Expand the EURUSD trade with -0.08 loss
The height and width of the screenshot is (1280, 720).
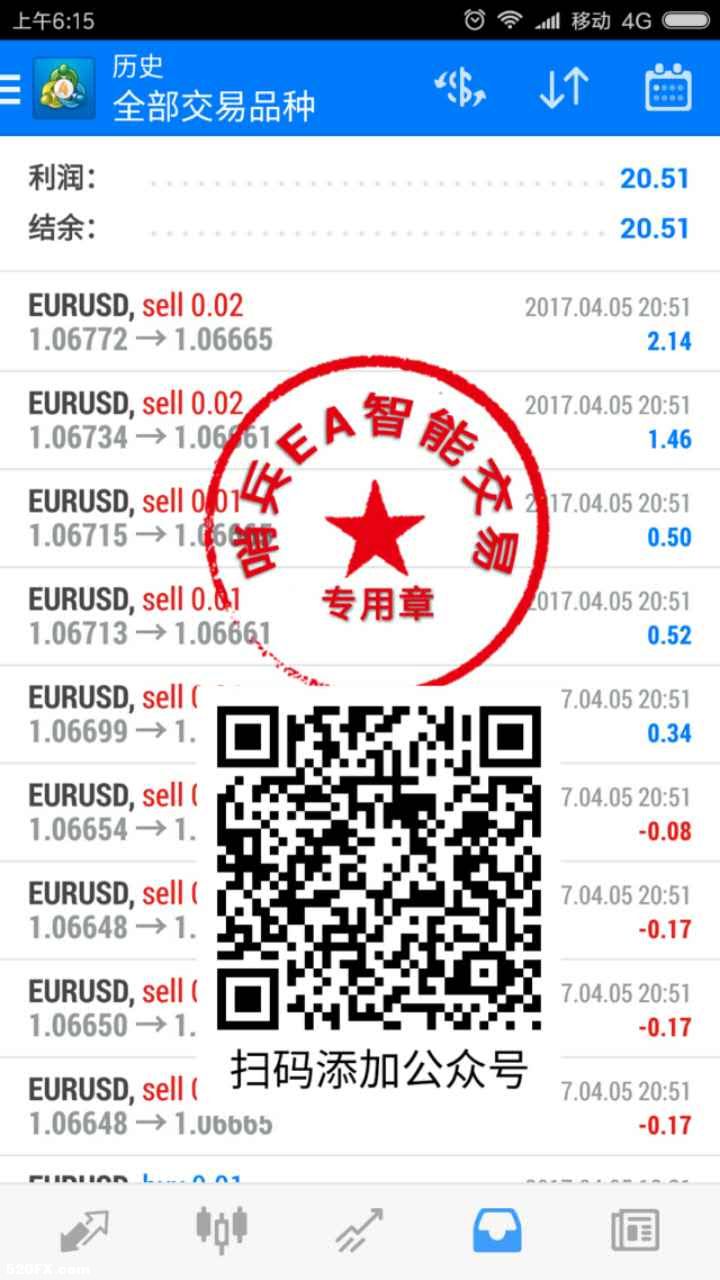[x=360, y=812]
